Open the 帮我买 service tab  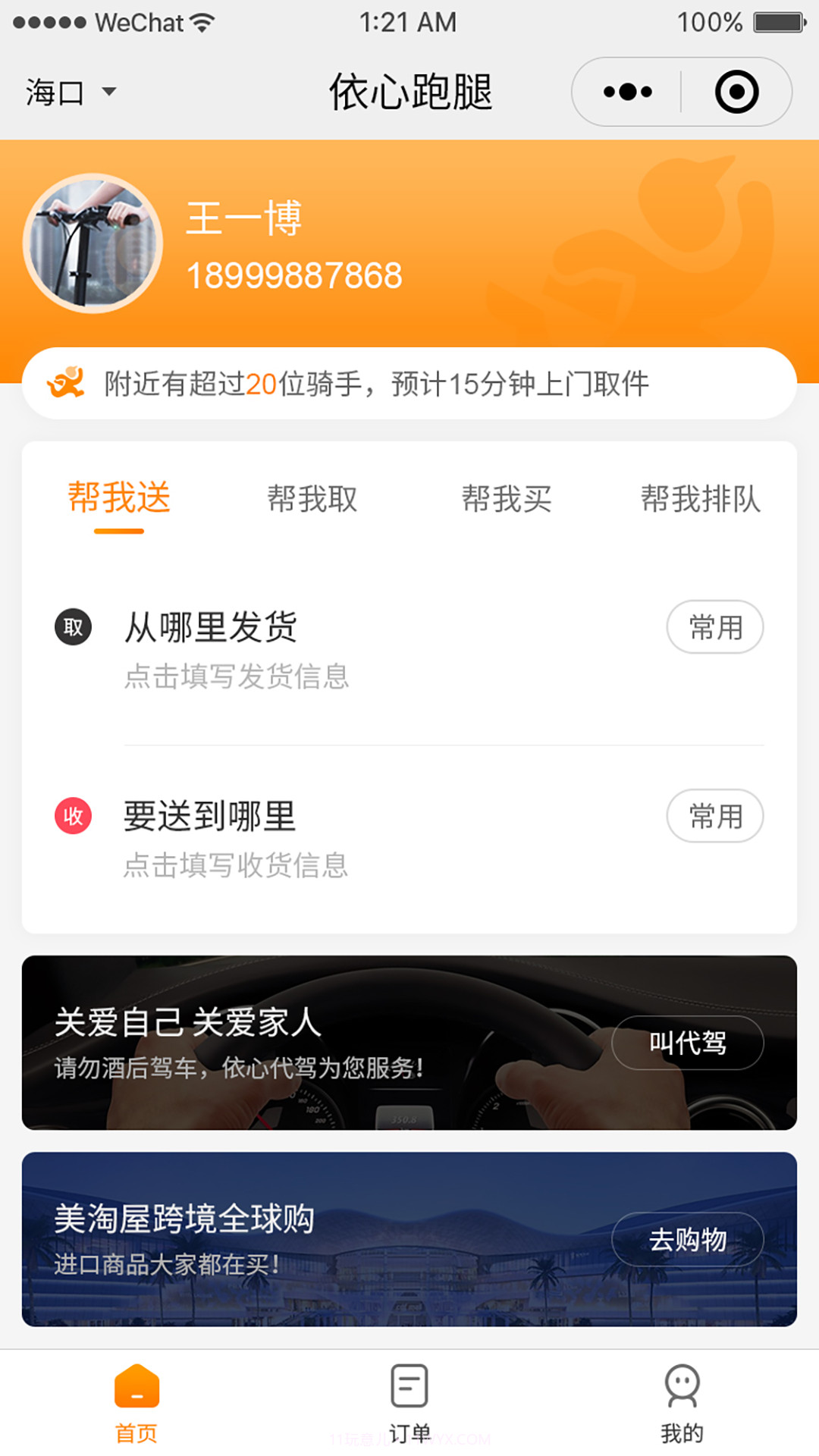pyautogui.click(x=507, y=499)
